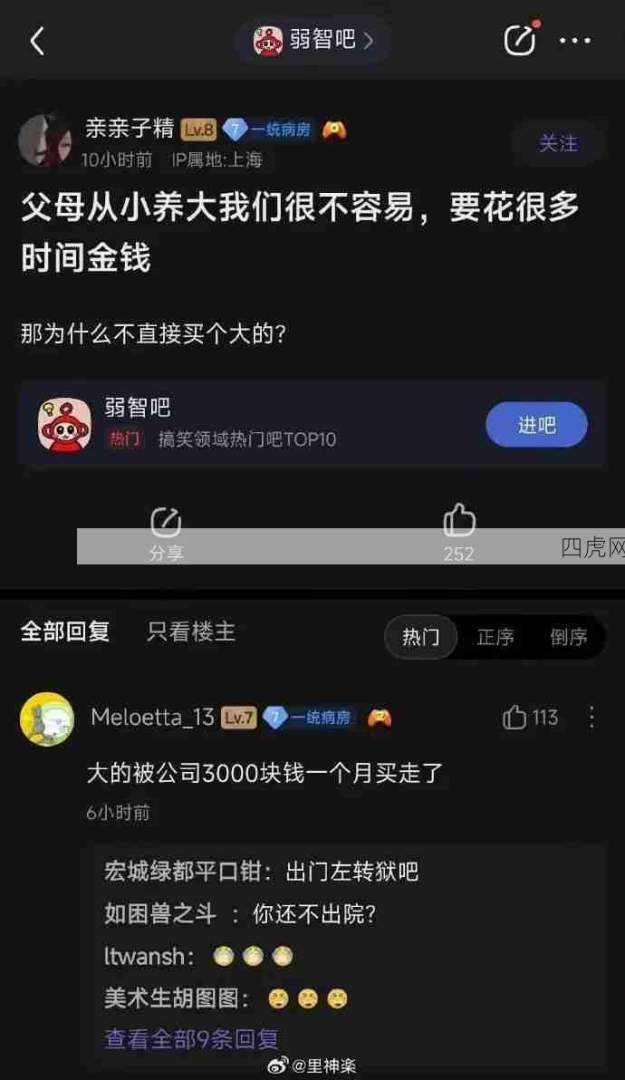625x1080 pixels.
Task: Show only the original poster's replies, 只看楼主
Action: pyautogui.click(x=191, y=632)
